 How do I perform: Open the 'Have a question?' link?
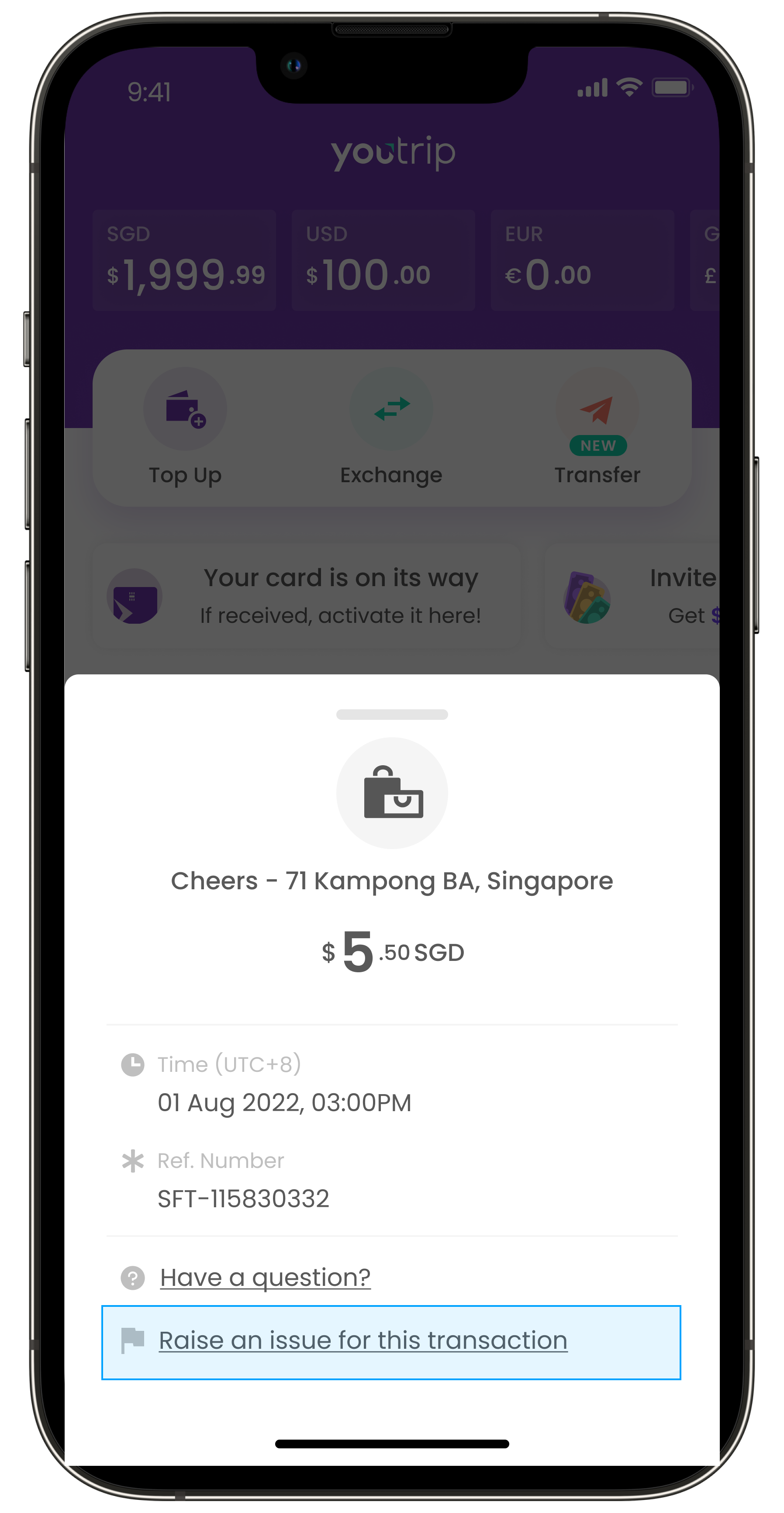[x=265, y=1278]
